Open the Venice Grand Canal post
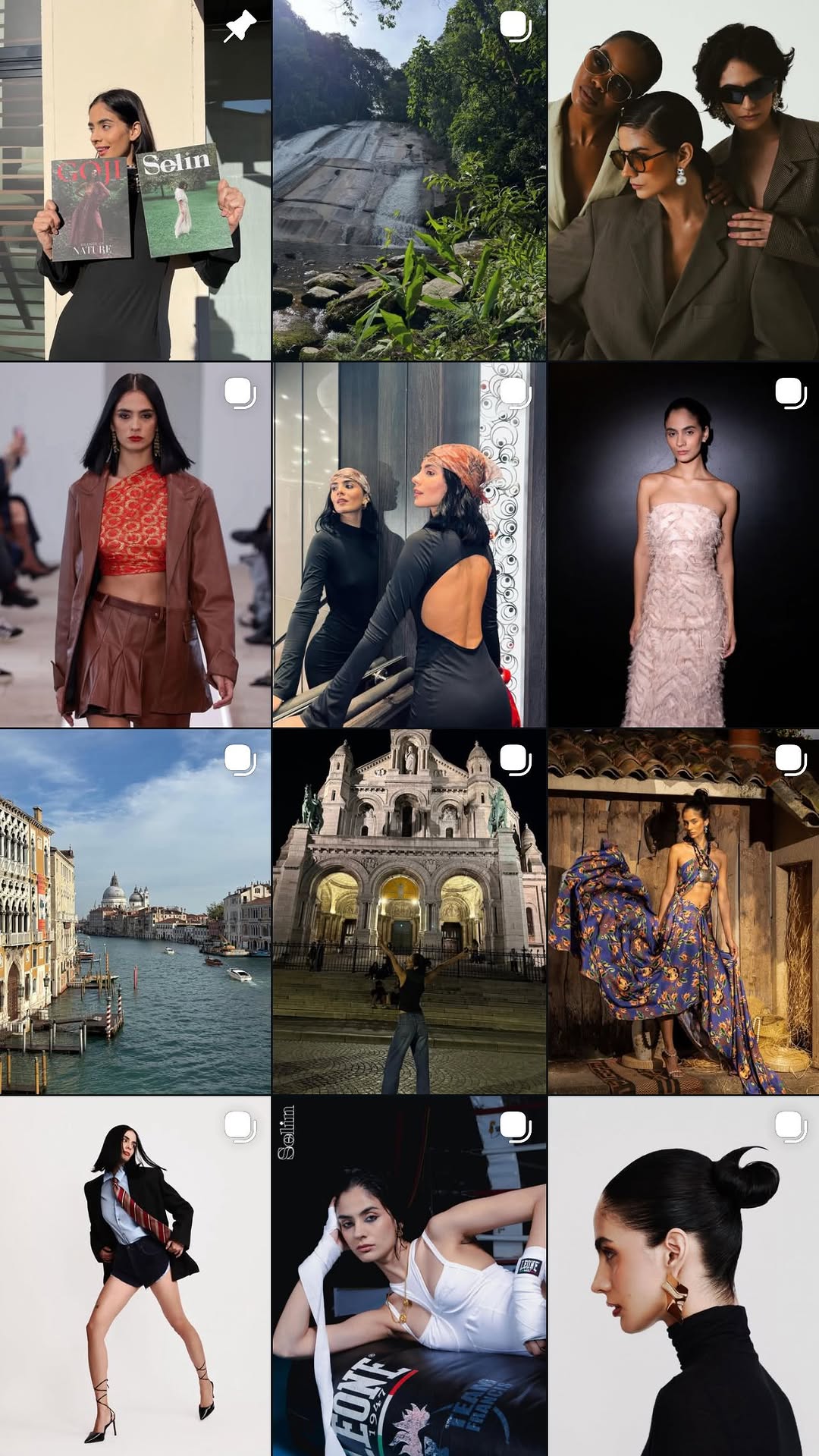 [x=135, y=912]
